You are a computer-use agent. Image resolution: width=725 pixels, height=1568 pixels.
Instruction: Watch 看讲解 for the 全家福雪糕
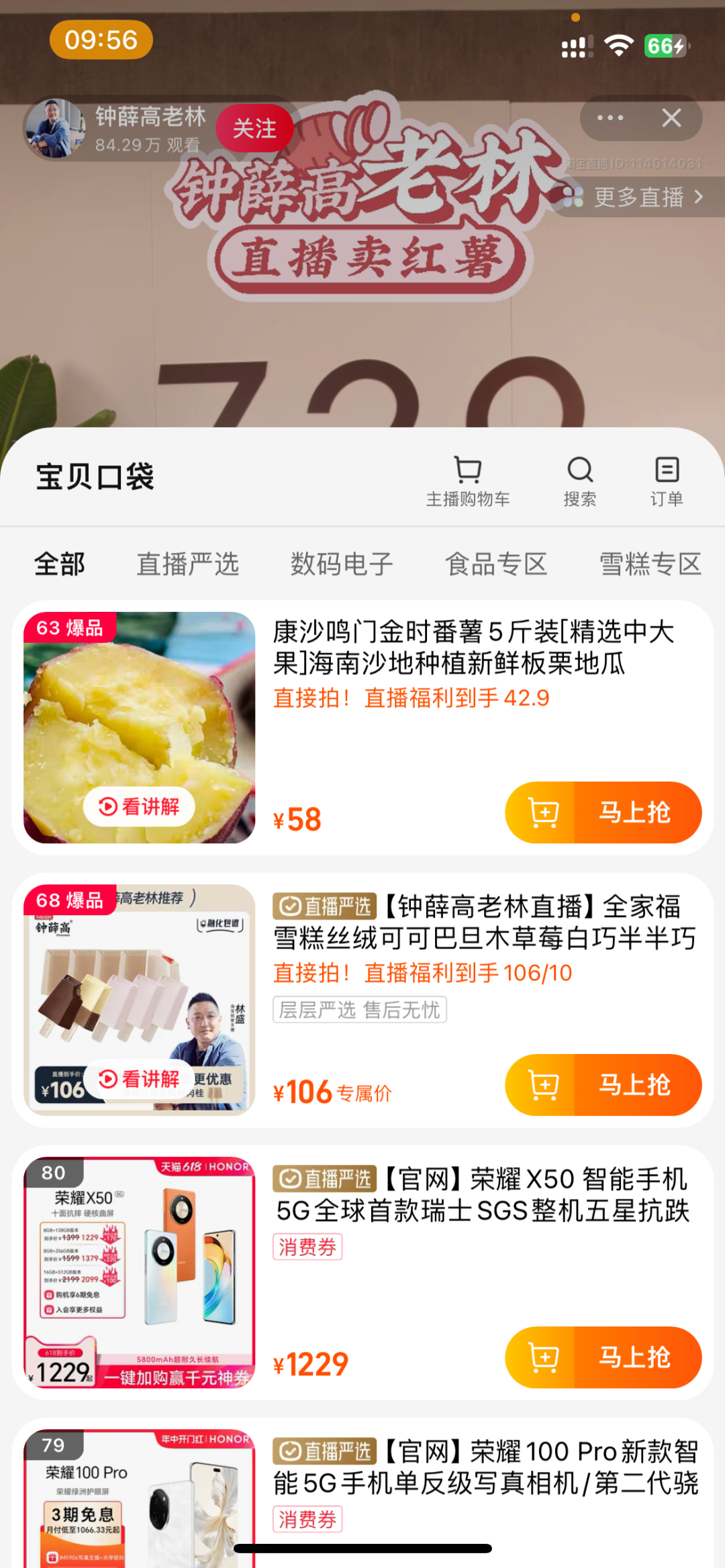[139, 1079]
